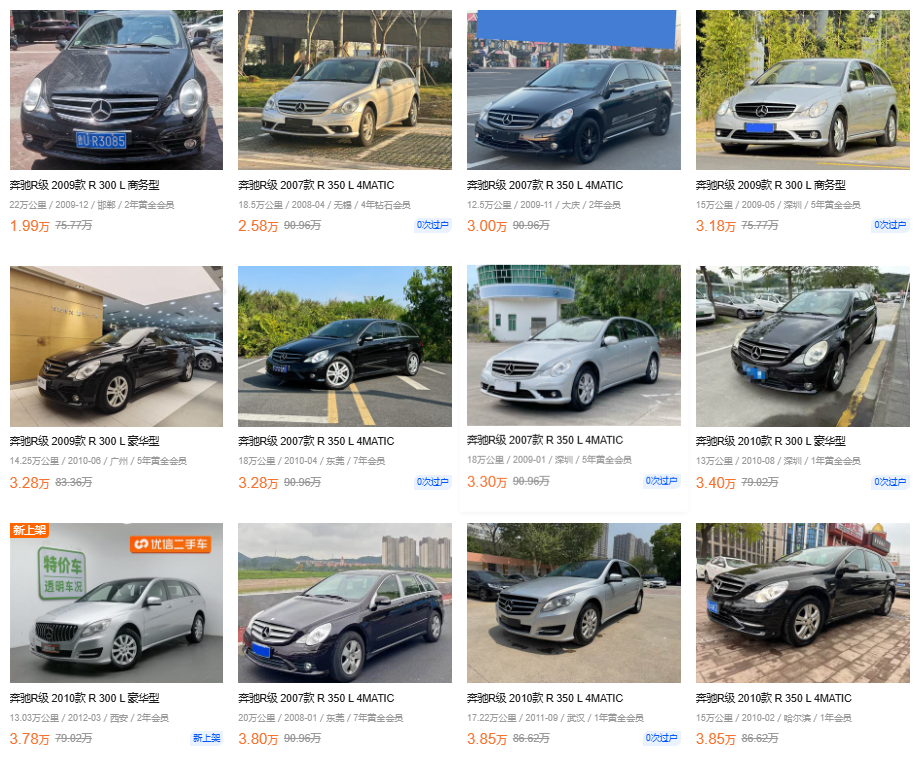Image resolution: width=921 pixels, height=762 pixels.
Task: Open the 新上架 3.78万 car from 西安
Action: coord(116,603)
